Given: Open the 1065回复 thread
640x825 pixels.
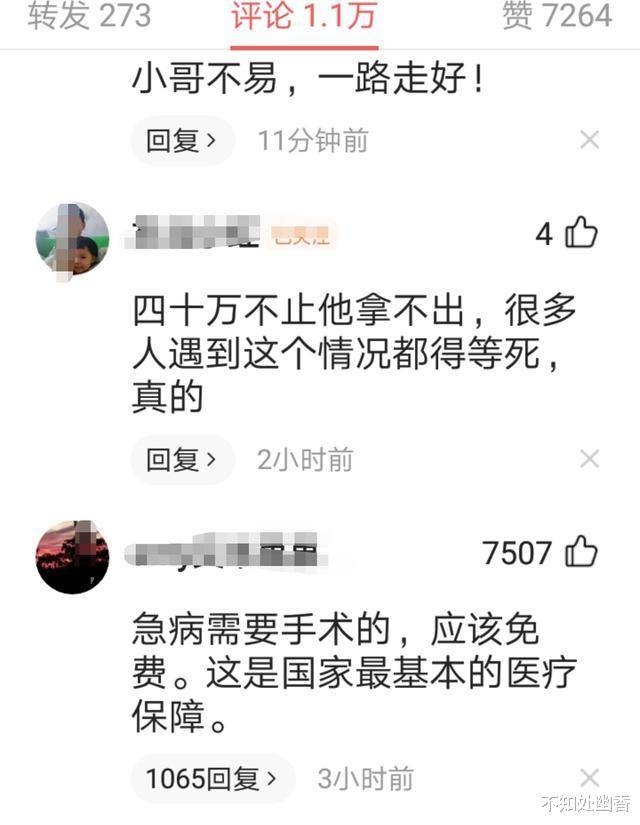Looking at the screenshot, I should [212, 778].
